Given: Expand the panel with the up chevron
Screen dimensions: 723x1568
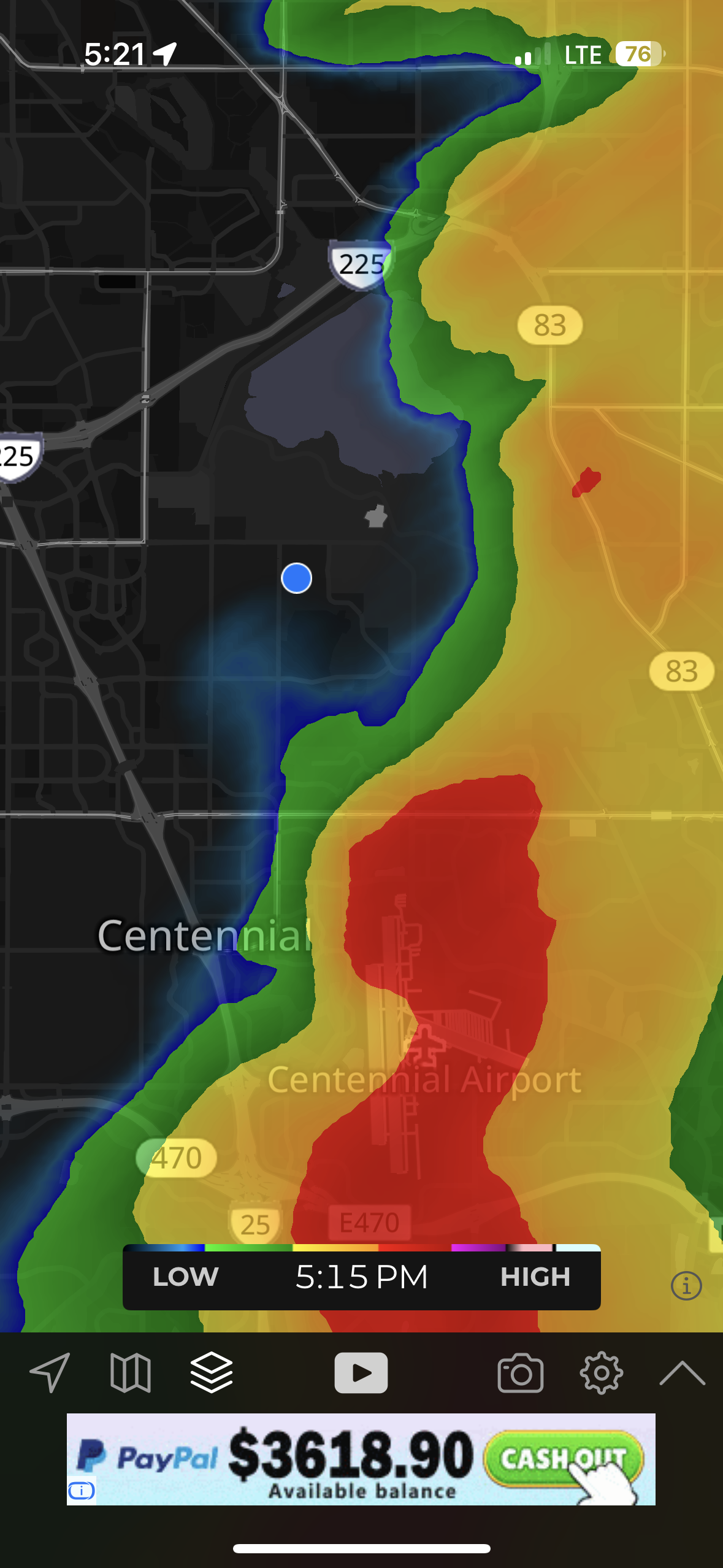Looking at the screenshot, I should click(x=683, y=1374).
